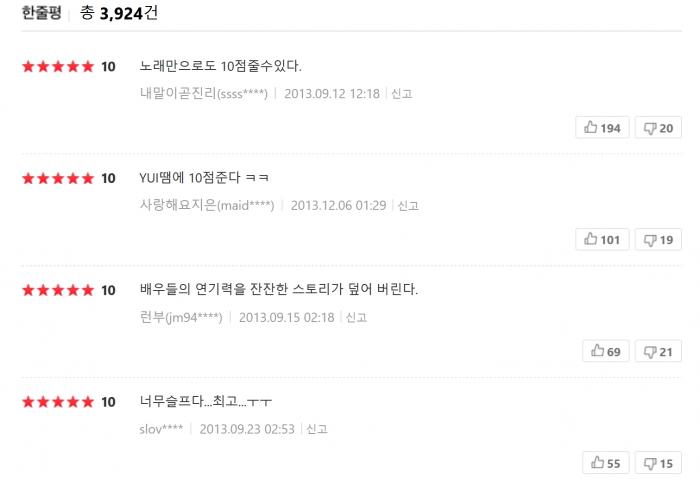
Task: Upvote the review by 내말이곧진리 (194 likes)
Action: tap(602, 128)
